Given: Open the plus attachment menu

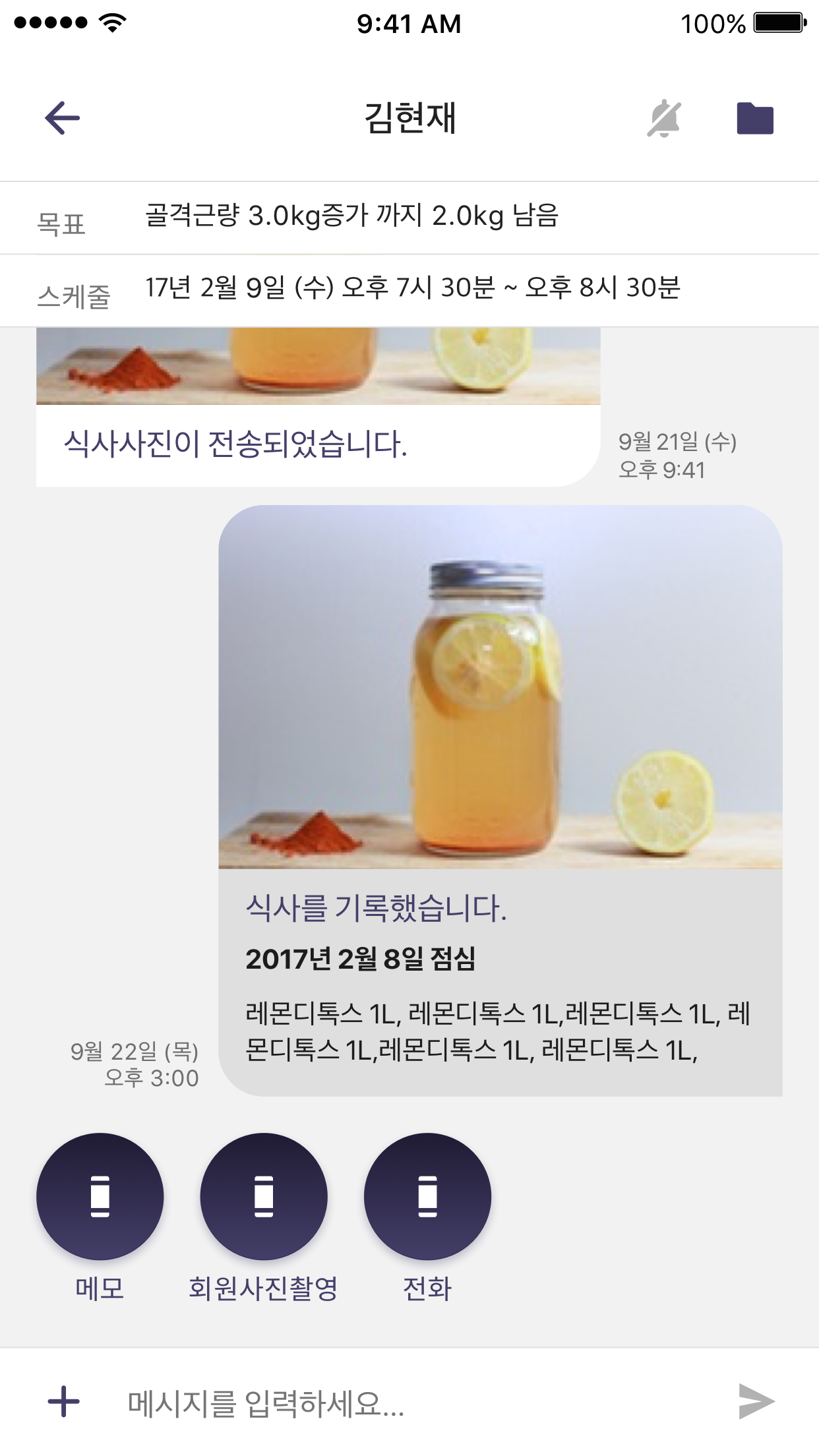Looking at the screenshot, I should pyautogui.click(x=64, y=1401).
